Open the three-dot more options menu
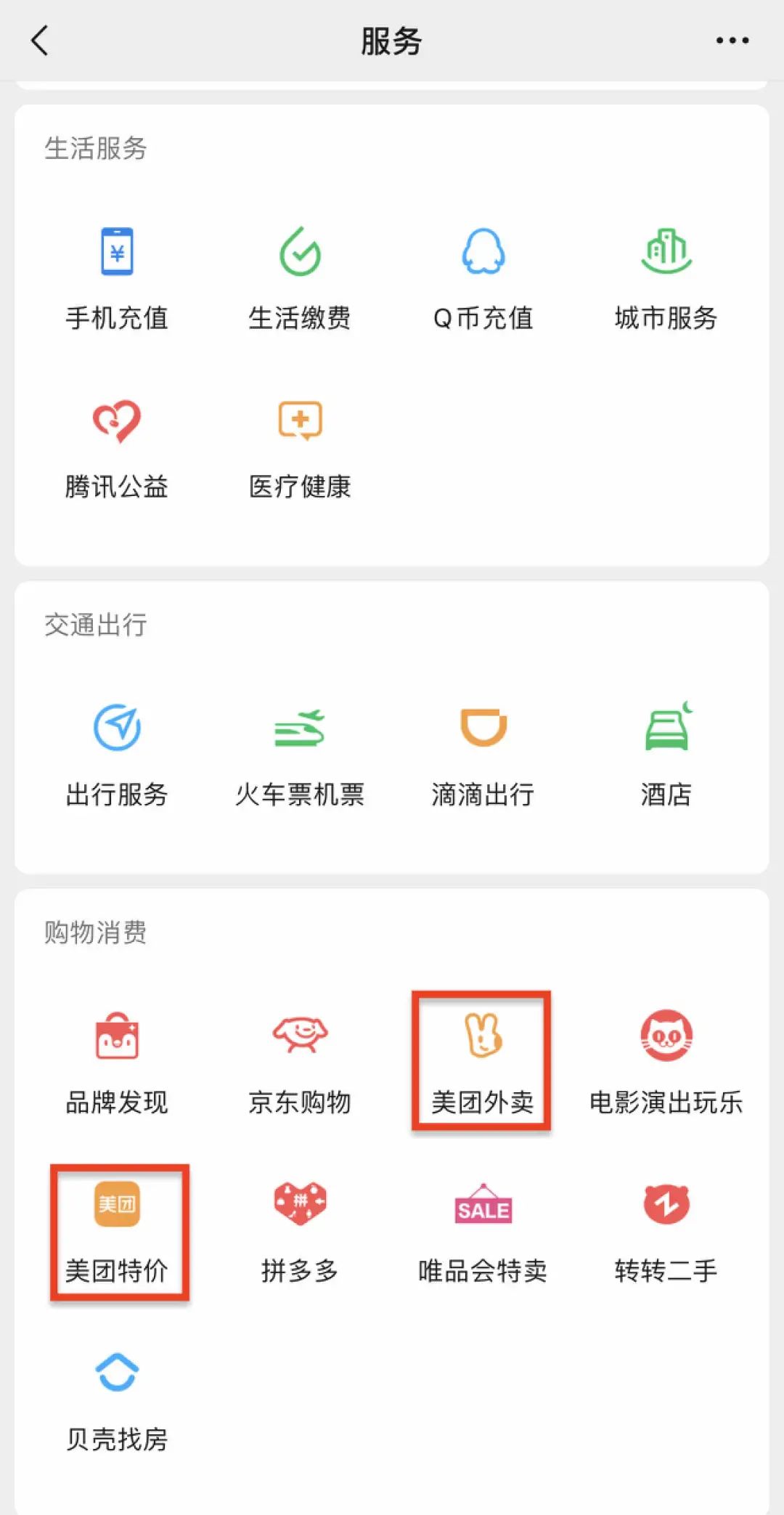Screen dimensions: 784x1515 tap(732, 41)
